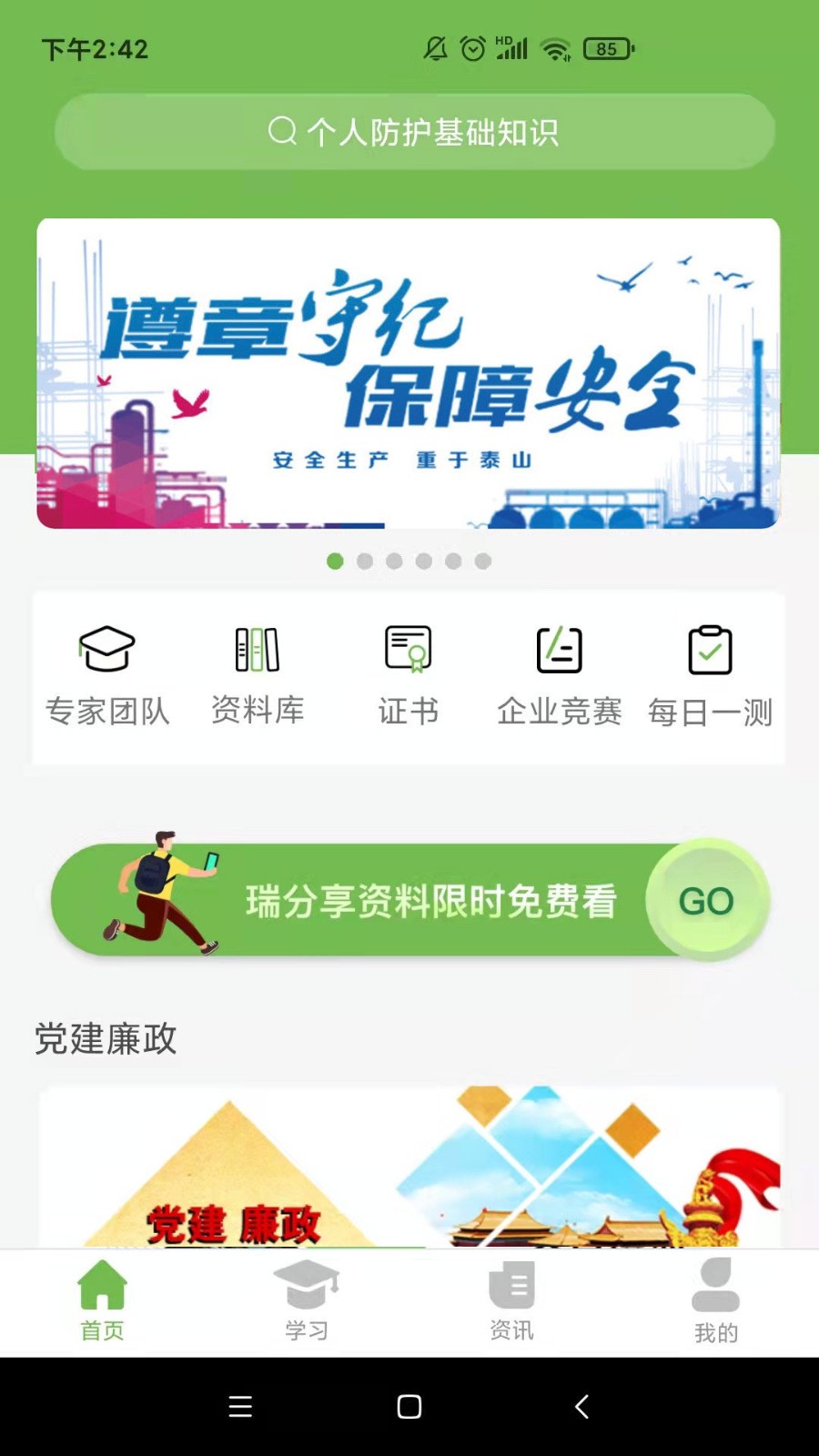Open the 企业竞赛 competition icon
The height and width of the screenshot is (1456, 819).
coord(559,648)
